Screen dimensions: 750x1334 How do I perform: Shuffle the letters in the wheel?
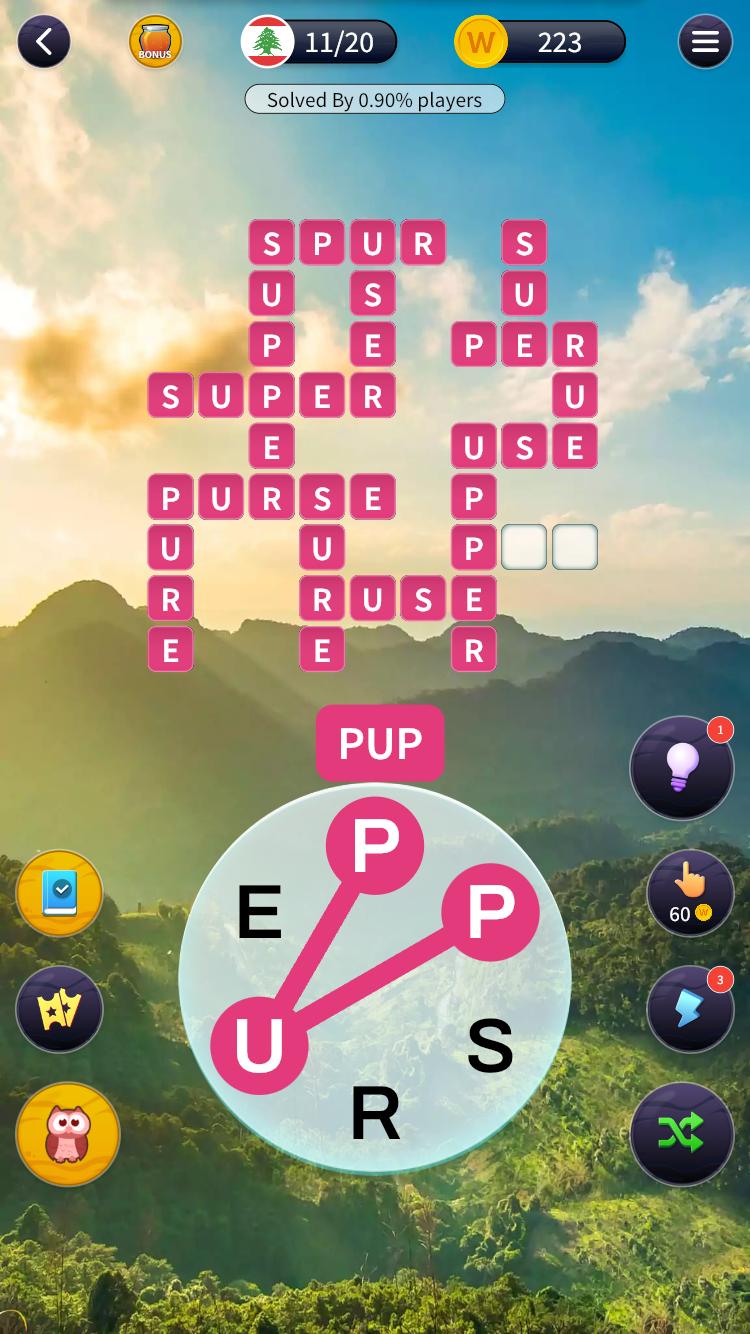pyautogui.click(x=682, y=1133)
